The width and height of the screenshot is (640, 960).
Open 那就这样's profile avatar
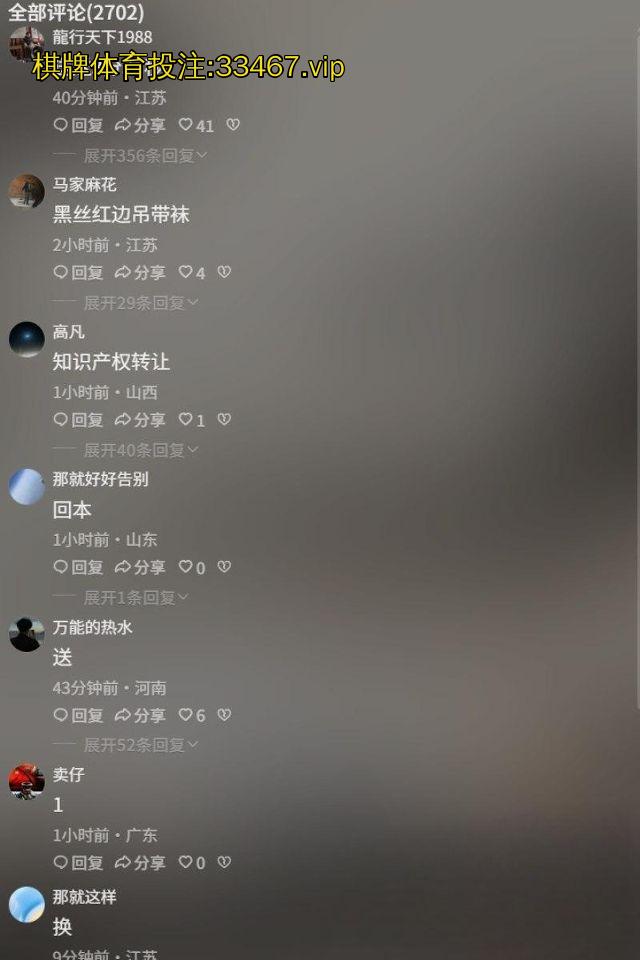point(27,904)
